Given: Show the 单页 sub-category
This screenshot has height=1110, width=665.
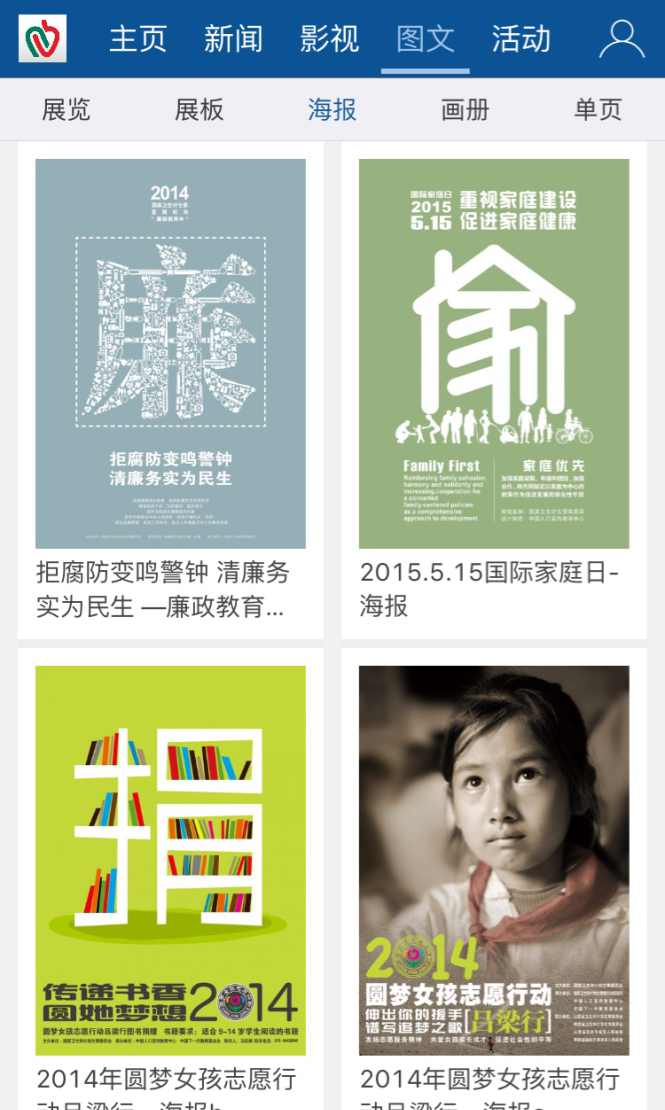Looking at the screenshot, I should coord(598,109).
